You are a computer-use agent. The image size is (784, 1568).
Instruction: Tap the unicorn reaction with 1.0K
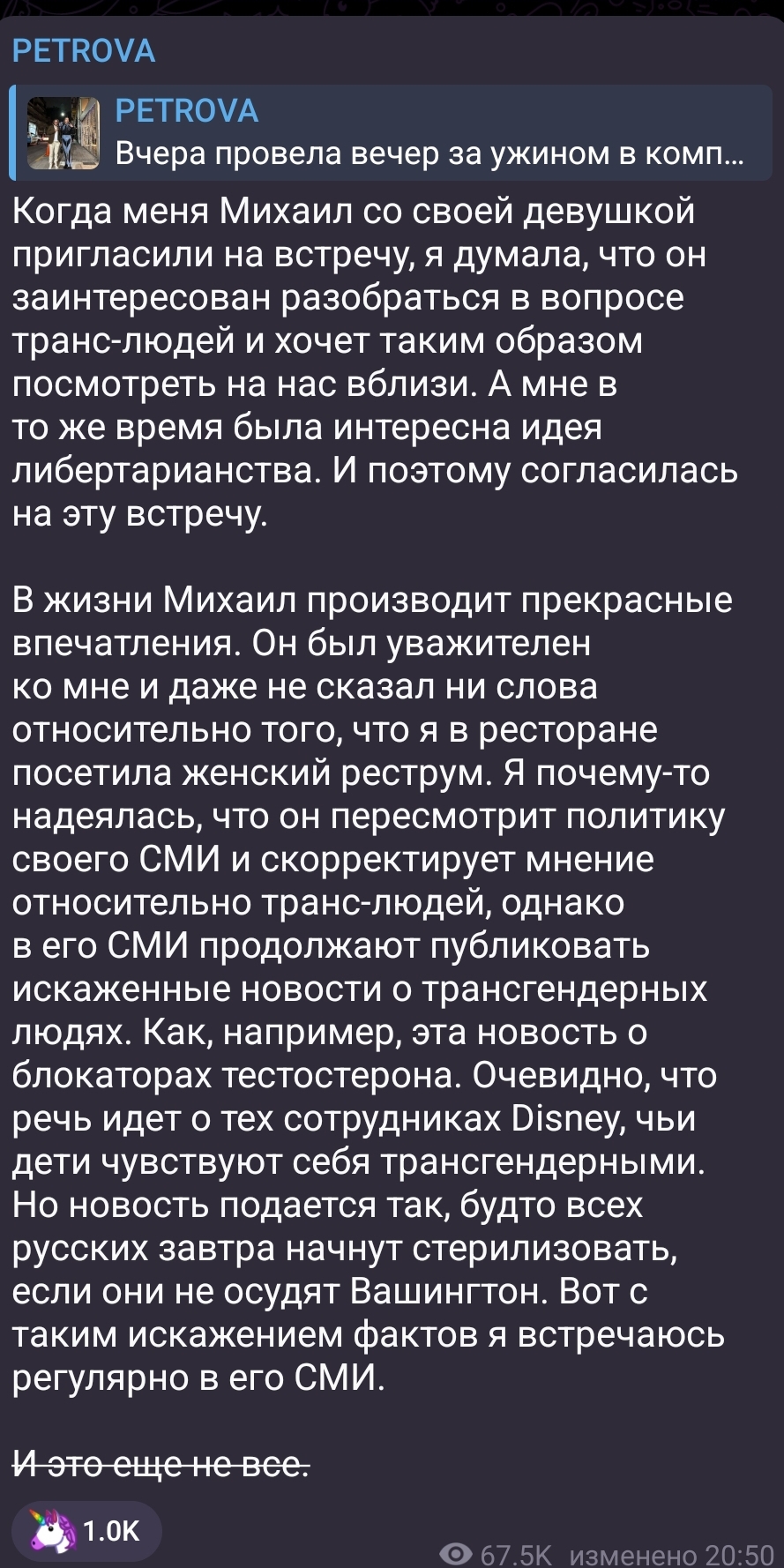click(86, 1531)
